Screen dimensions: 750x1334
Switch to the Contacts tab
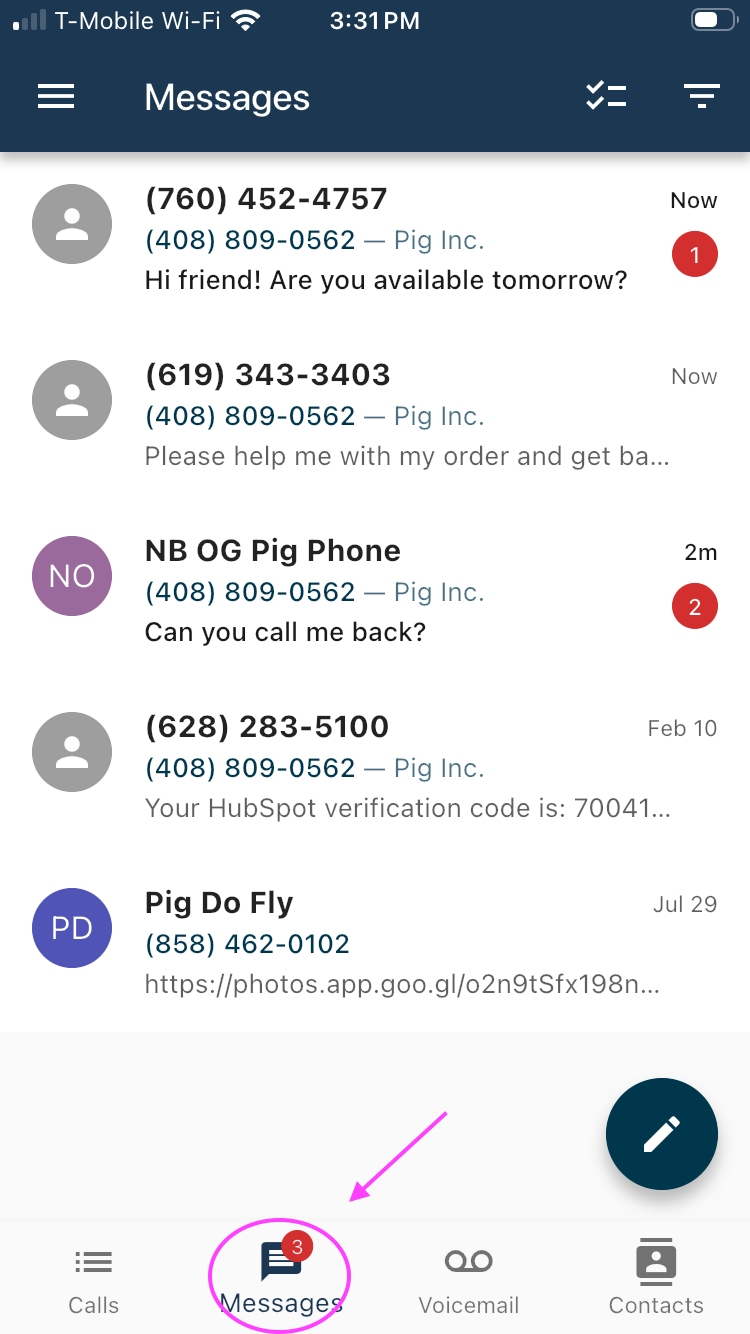coord(656,1278)
